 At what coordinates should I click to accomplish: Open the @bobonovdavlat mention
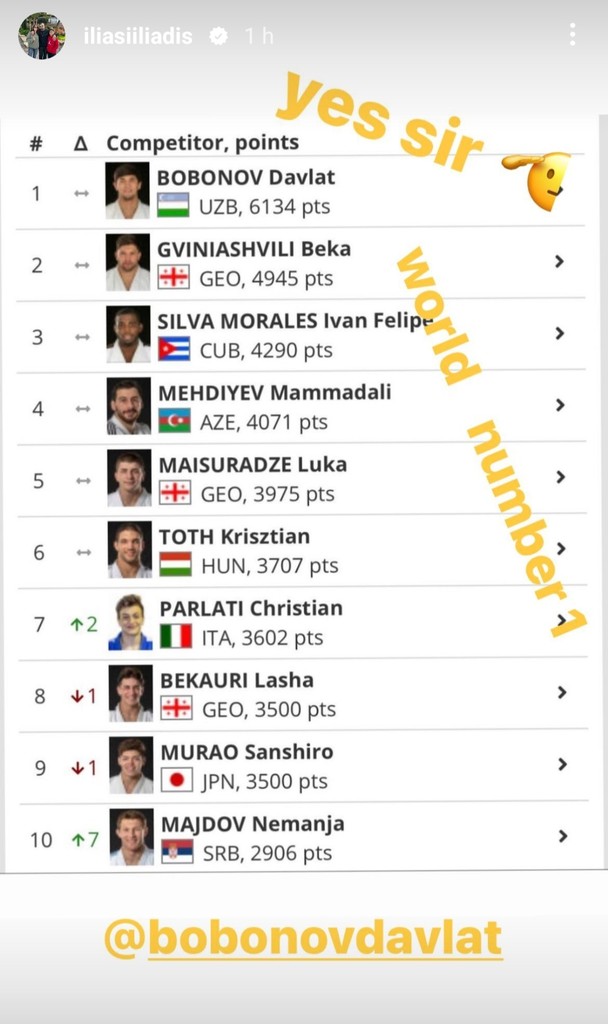pos(302,939)
